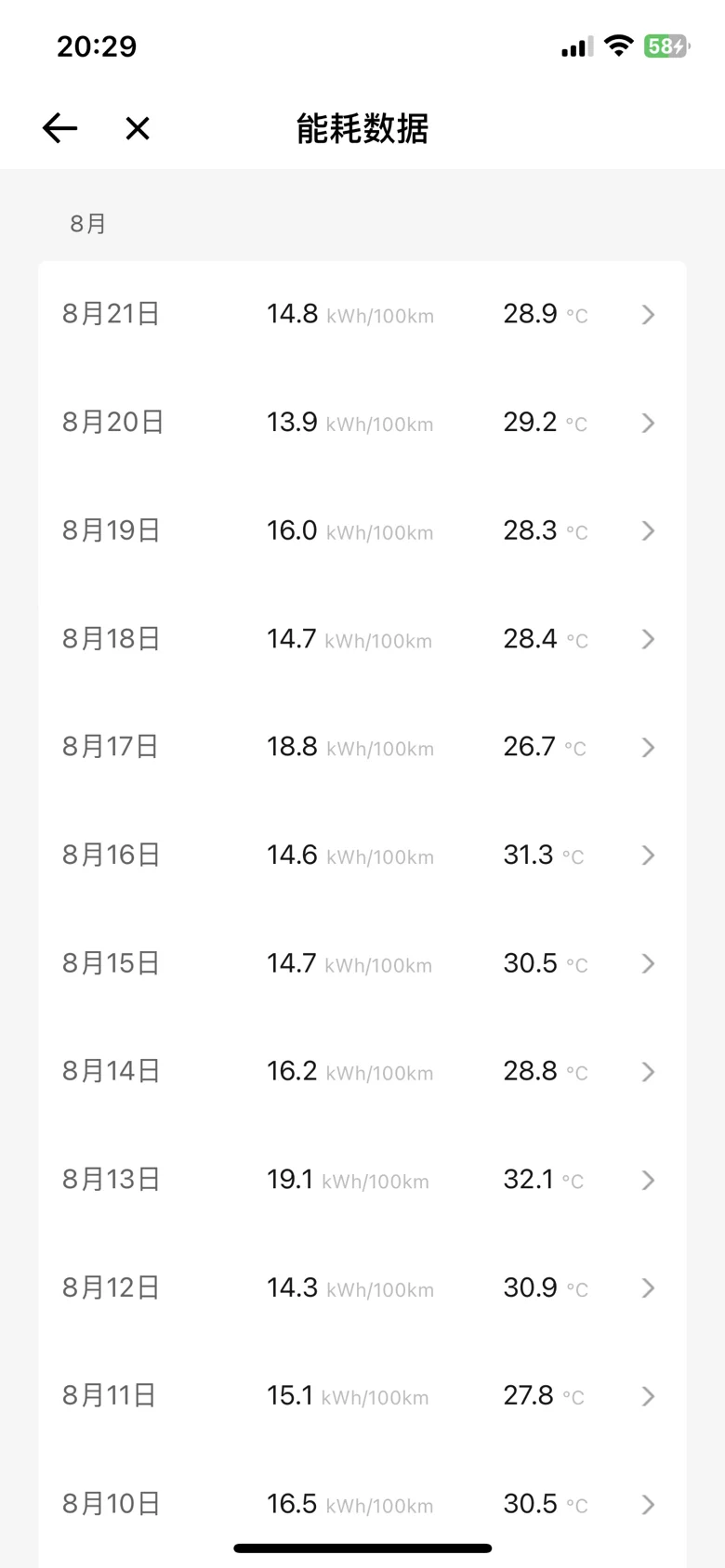Close the energy consumption page
The image size is (725, 1568).
[x=138, y=128]
